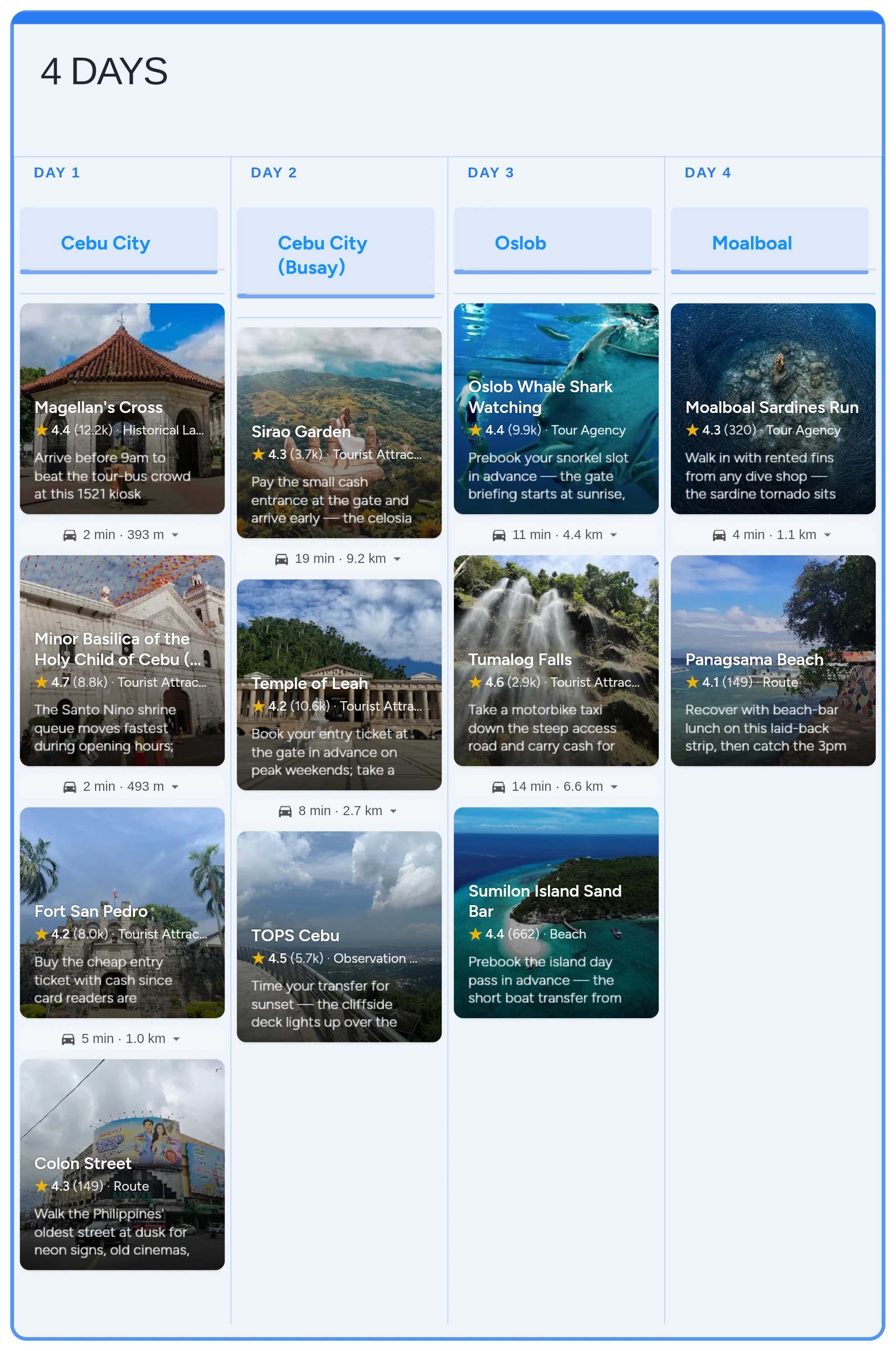View the Tumalog Falls card
The height and width of the screenshot is (1351, 896).
(556, 661)
